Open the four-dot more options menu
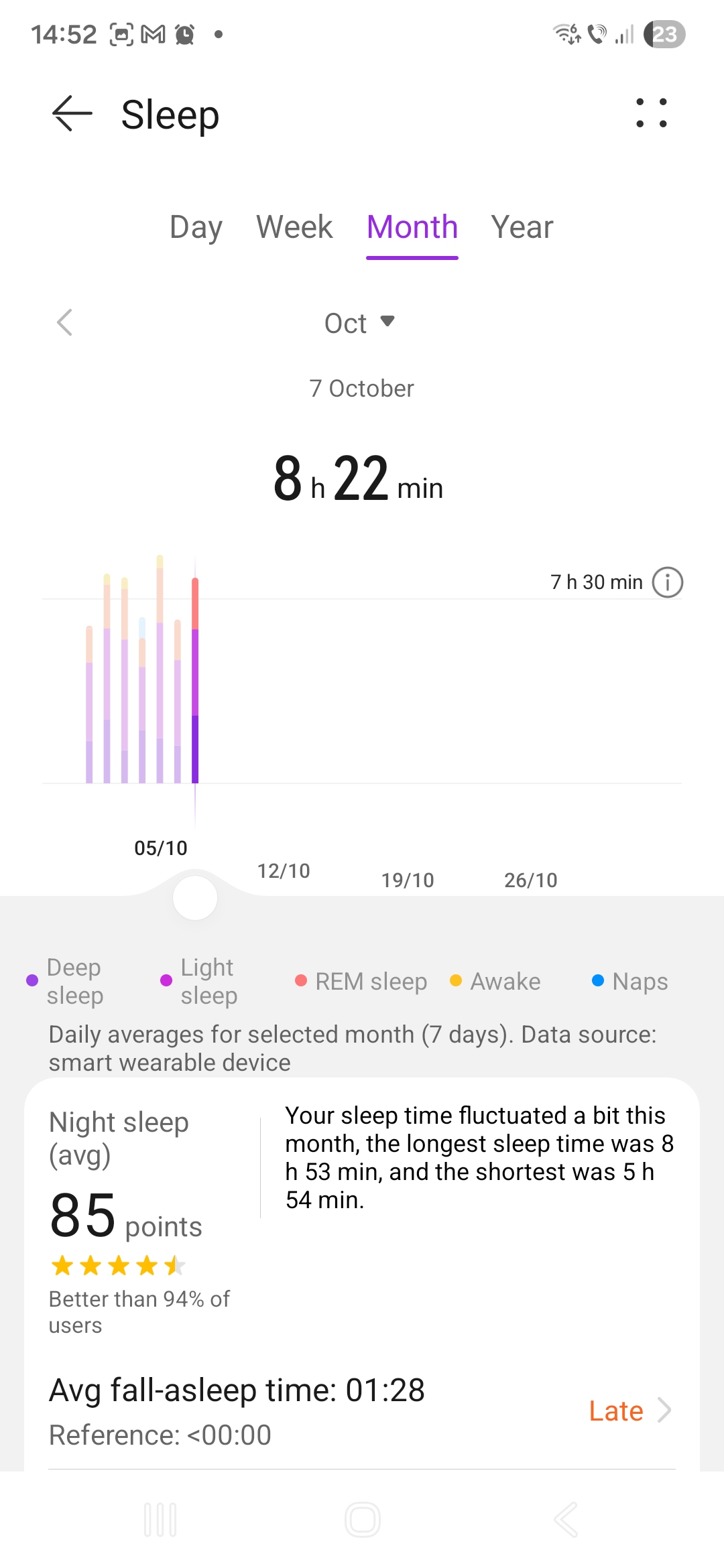The height and width of the screenshot is (1568, 724). pos(651,113)
